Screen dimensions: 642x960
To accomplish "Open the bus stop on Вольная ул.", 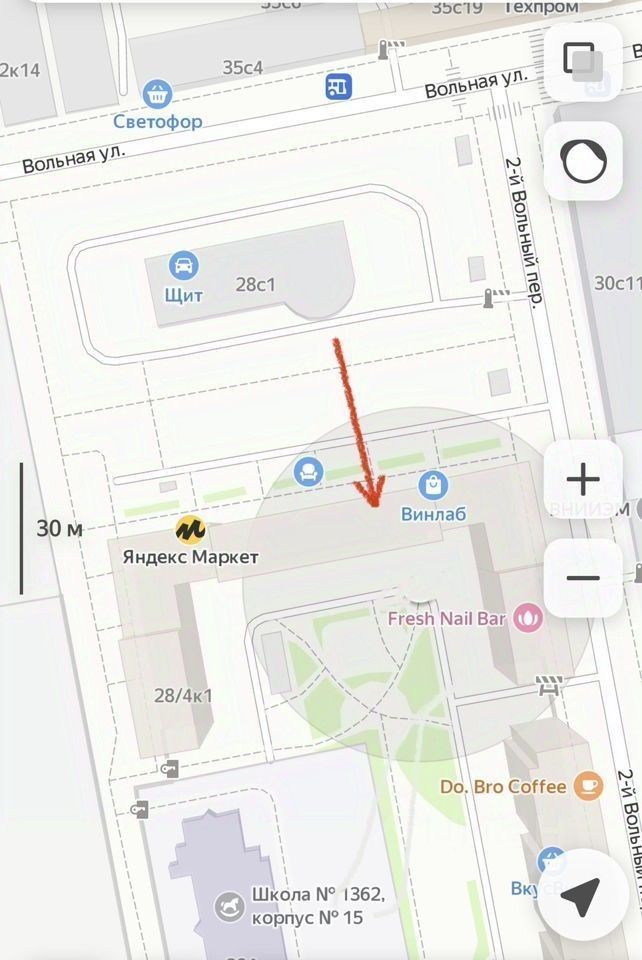I will click(339, 87).
